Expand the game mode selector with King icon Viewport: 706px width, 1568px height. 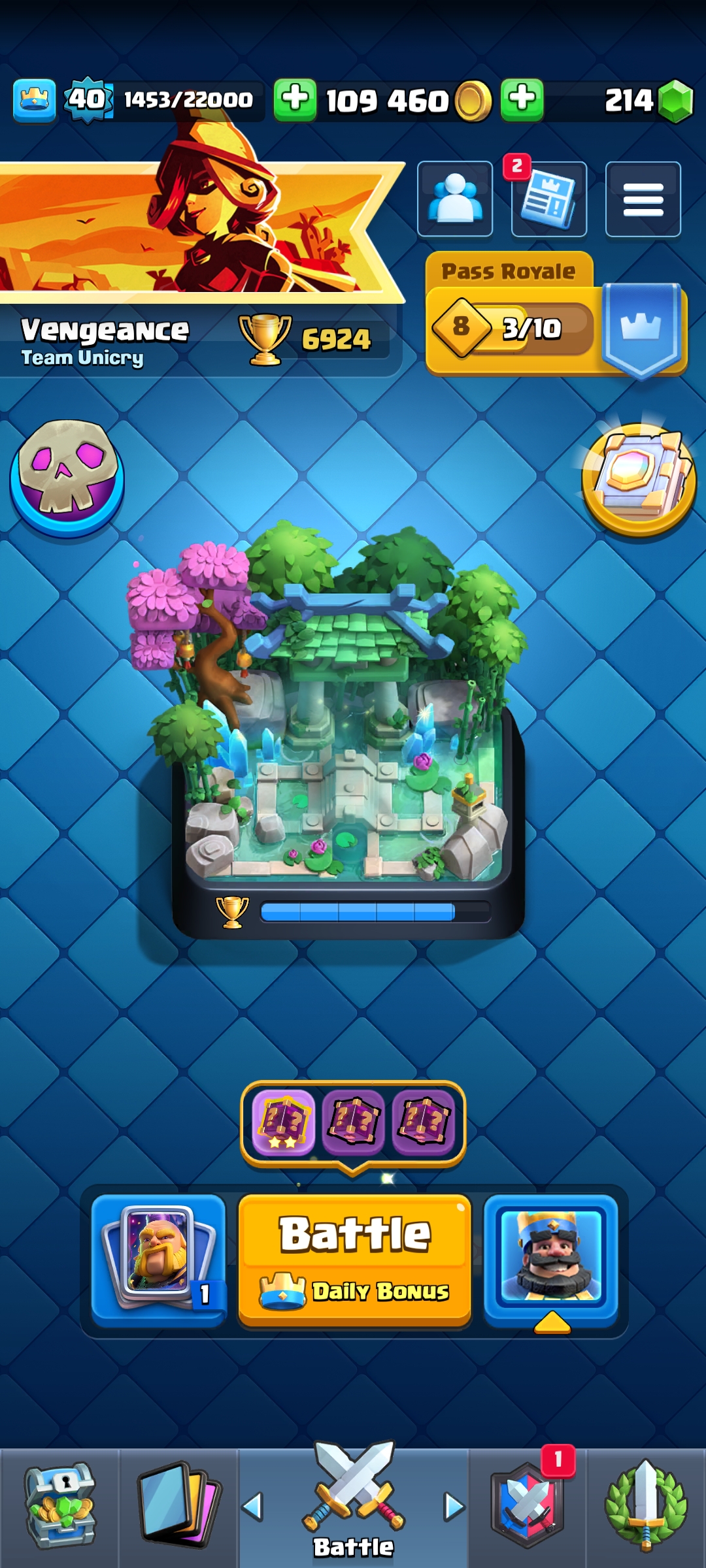[551, 1260]
